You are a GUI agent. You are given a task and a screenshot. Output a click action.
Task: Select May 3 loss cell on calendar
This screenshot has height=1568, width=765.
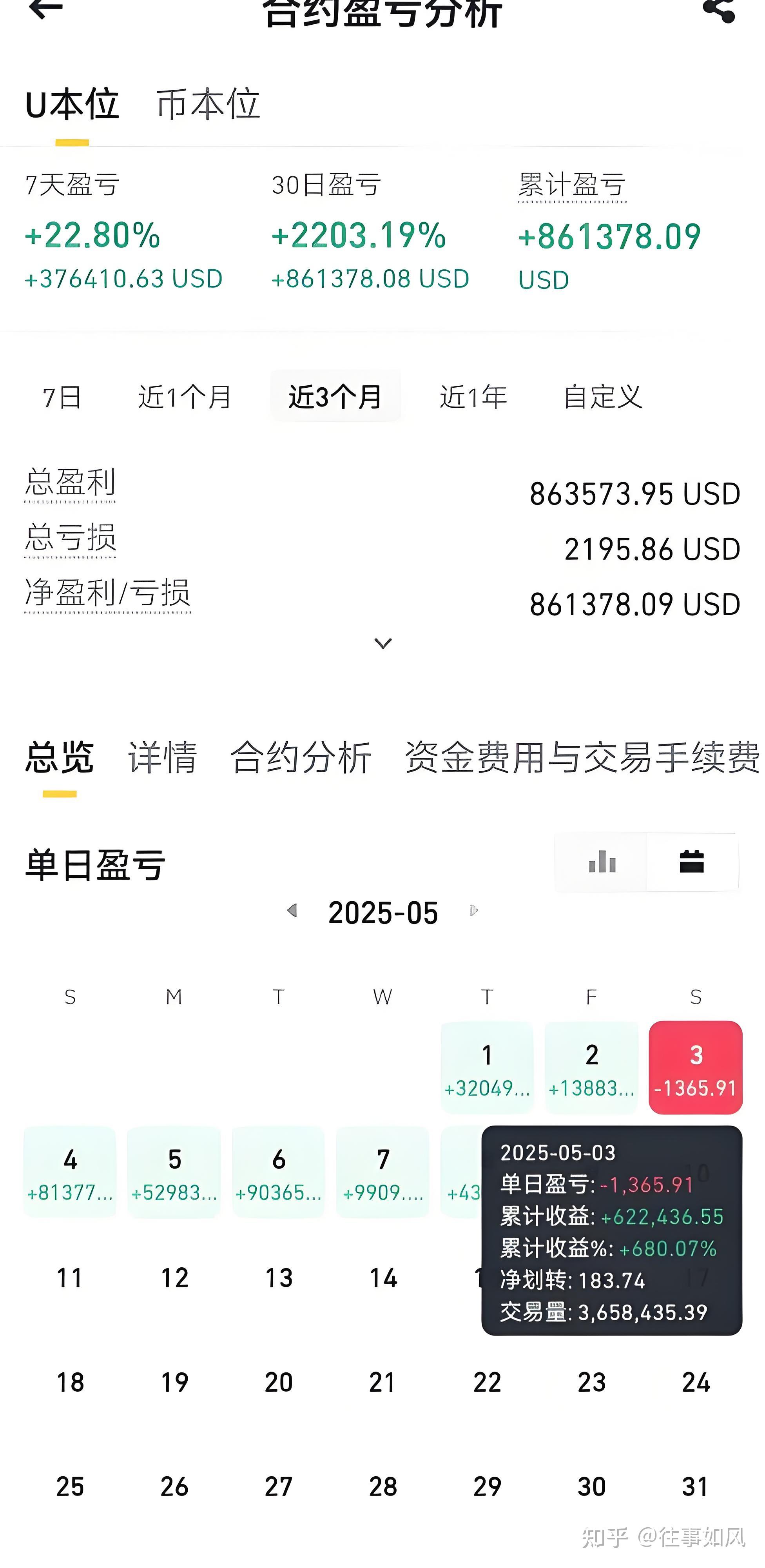pos(695,1065)
